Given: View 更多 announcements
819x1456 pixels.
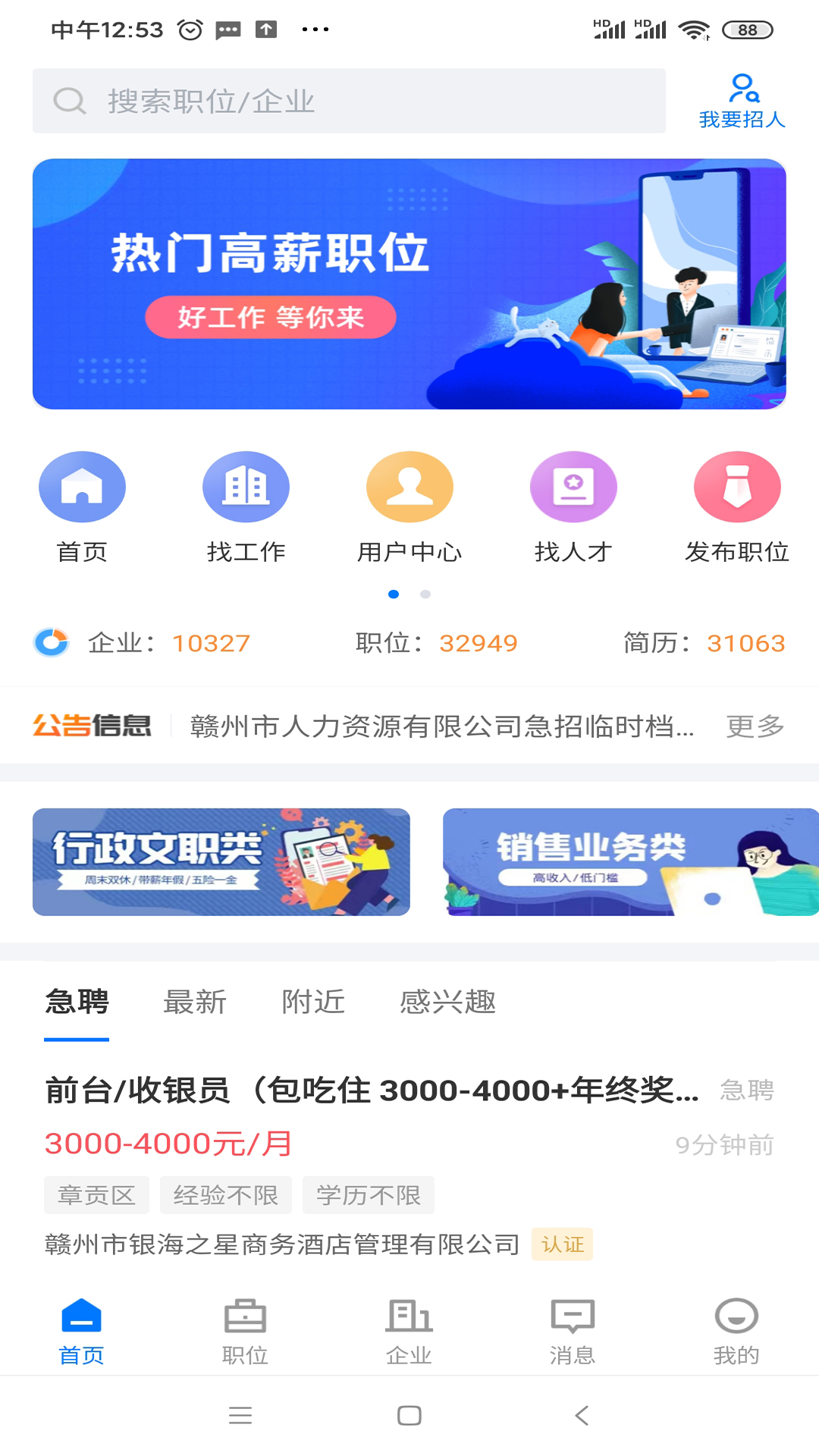Looking at the screenshot, I should [x=755, y=726].
